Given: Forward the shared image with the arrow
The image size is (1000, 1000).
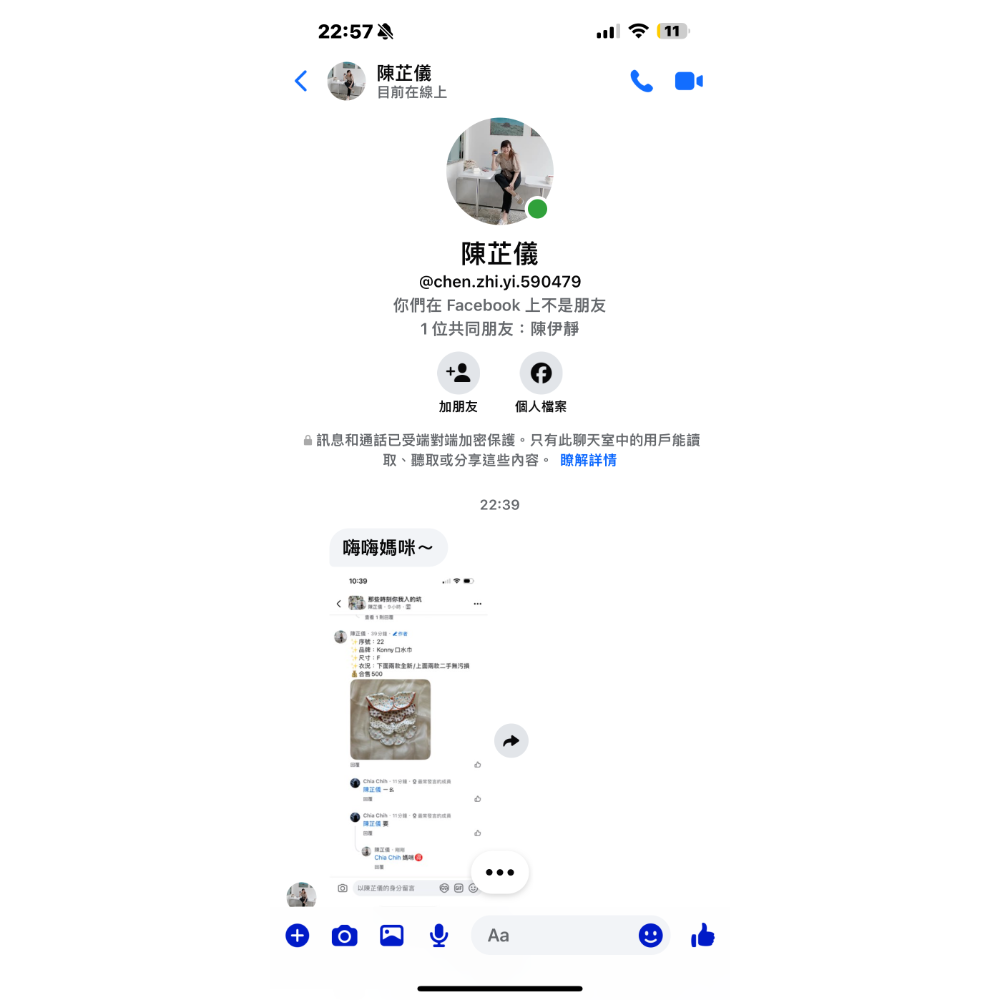Looking at the screenshot, I should 511,741.
